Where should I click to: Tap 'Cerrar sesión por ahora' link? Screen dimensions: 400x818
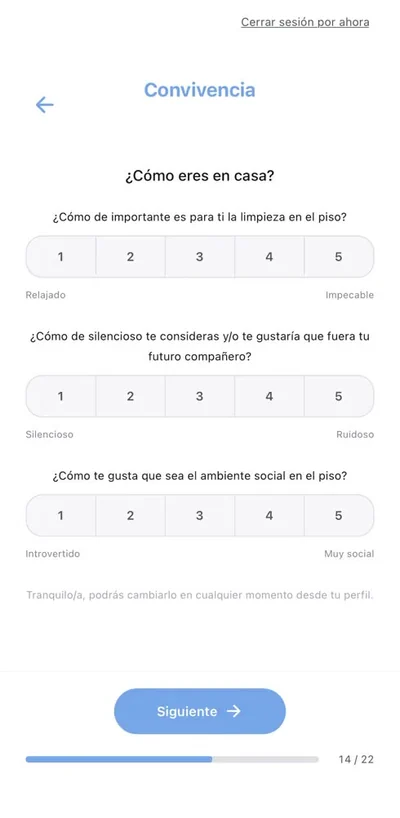pos(305,22)
